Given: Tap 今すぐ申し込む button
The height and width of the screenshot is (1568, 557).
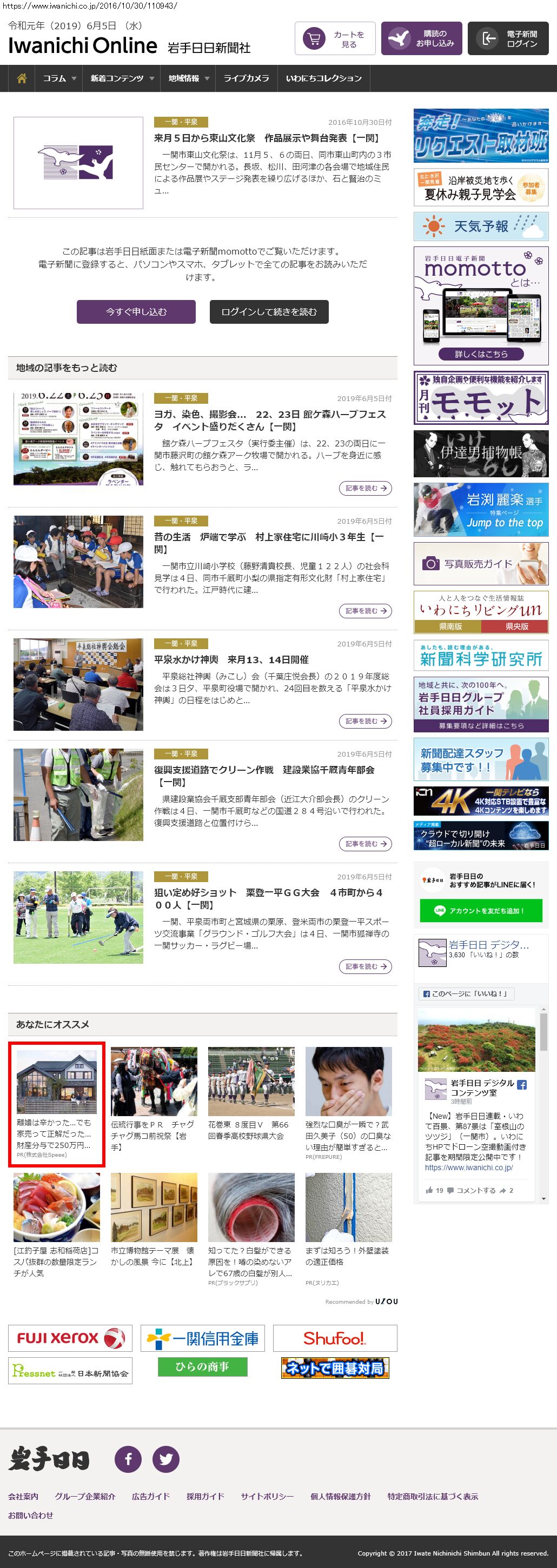Looking at the screenshot, I should (136, 312).
